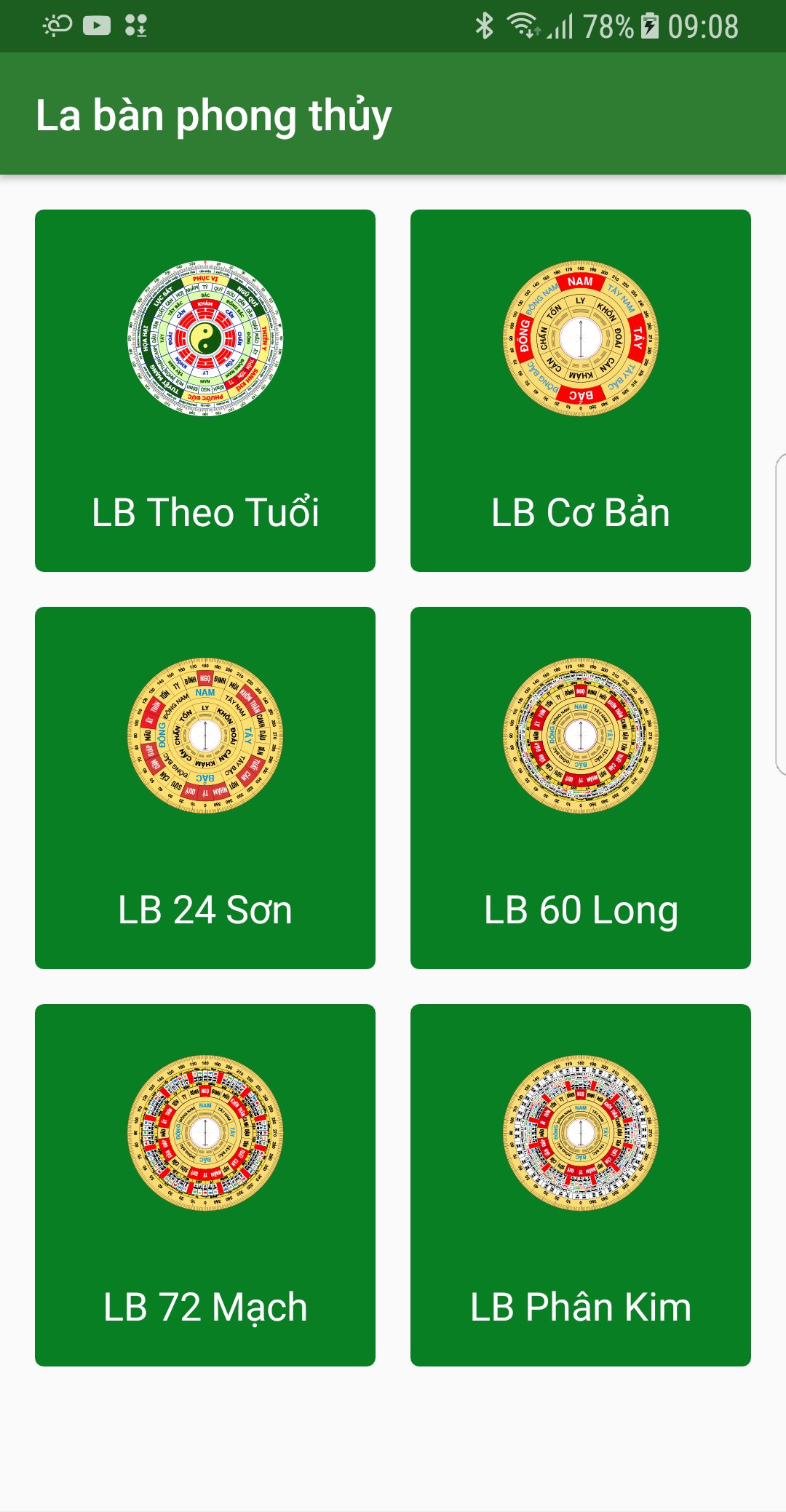The height and width of the screenshot is (1512, 786).
Task: Open LB 24 Sơn compass
Action: (205, 788)
